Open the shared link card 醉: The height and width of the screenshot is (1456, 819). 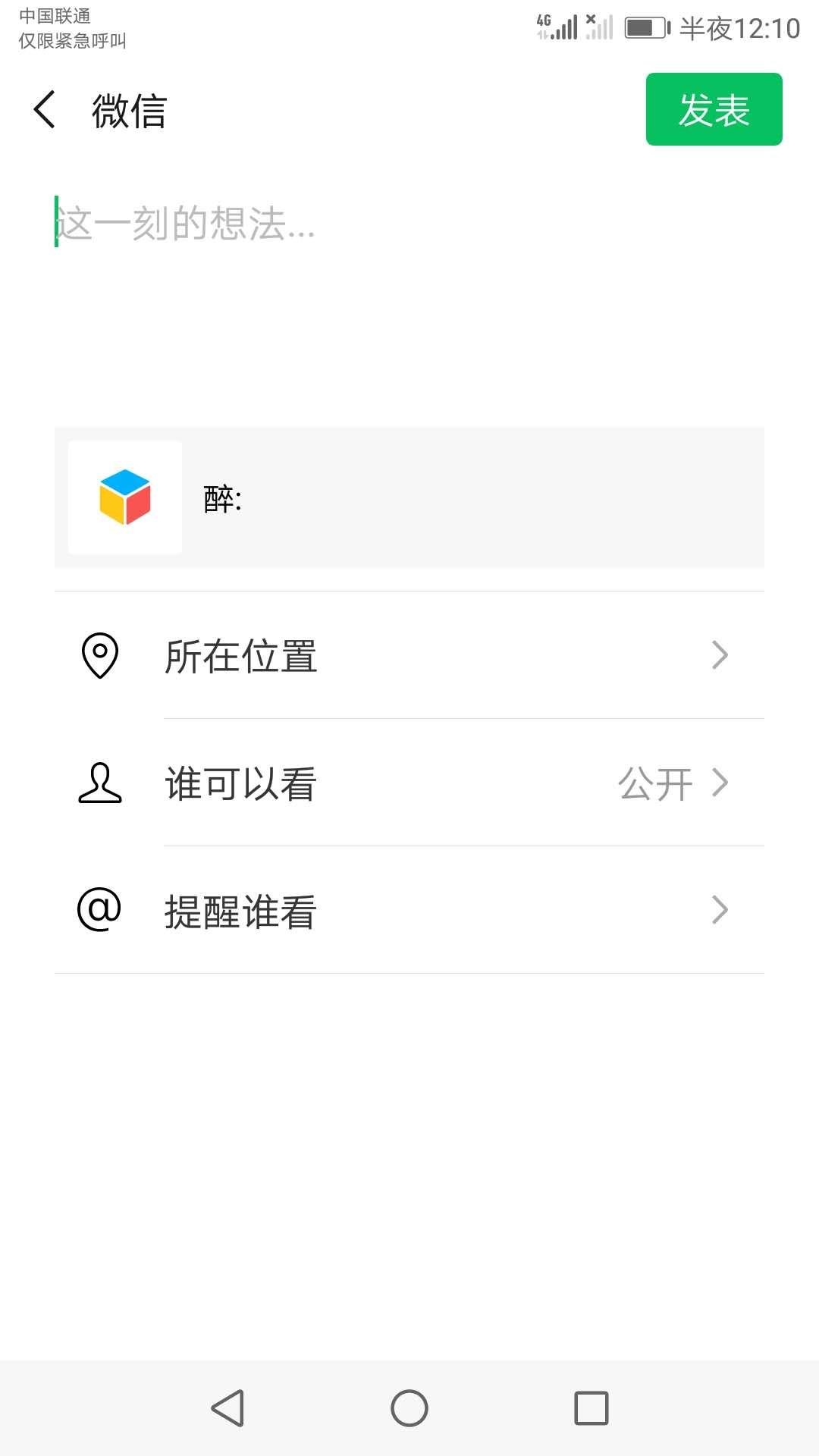pyautogui.click(x=409, y=497)
